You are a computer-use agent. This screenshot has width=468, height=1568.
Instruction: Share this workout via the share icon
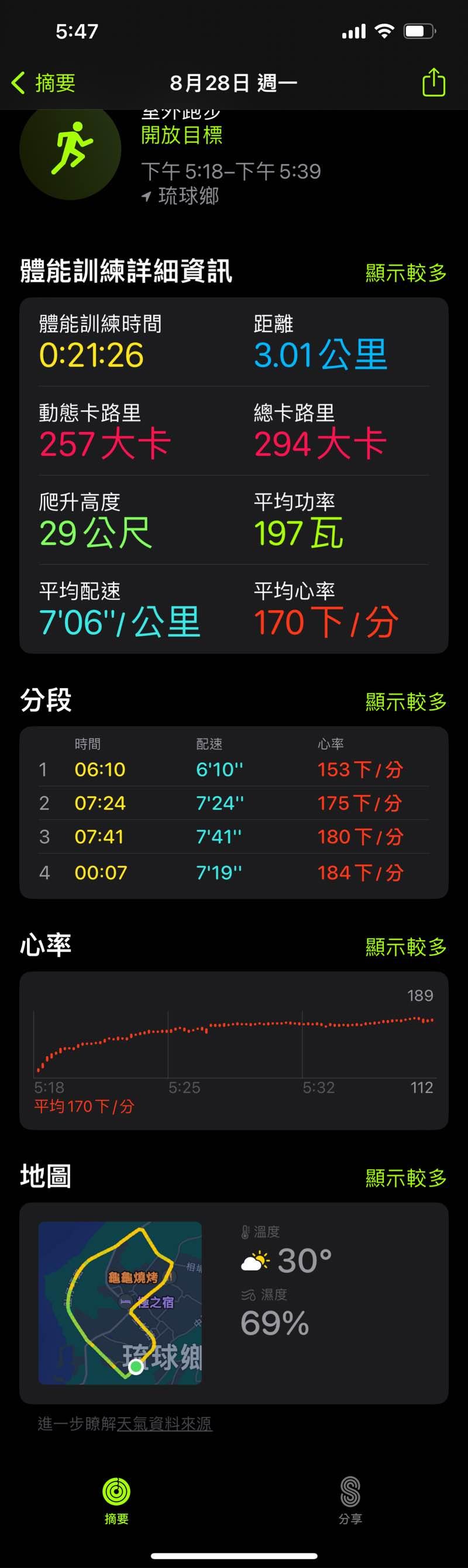[433, 83]
